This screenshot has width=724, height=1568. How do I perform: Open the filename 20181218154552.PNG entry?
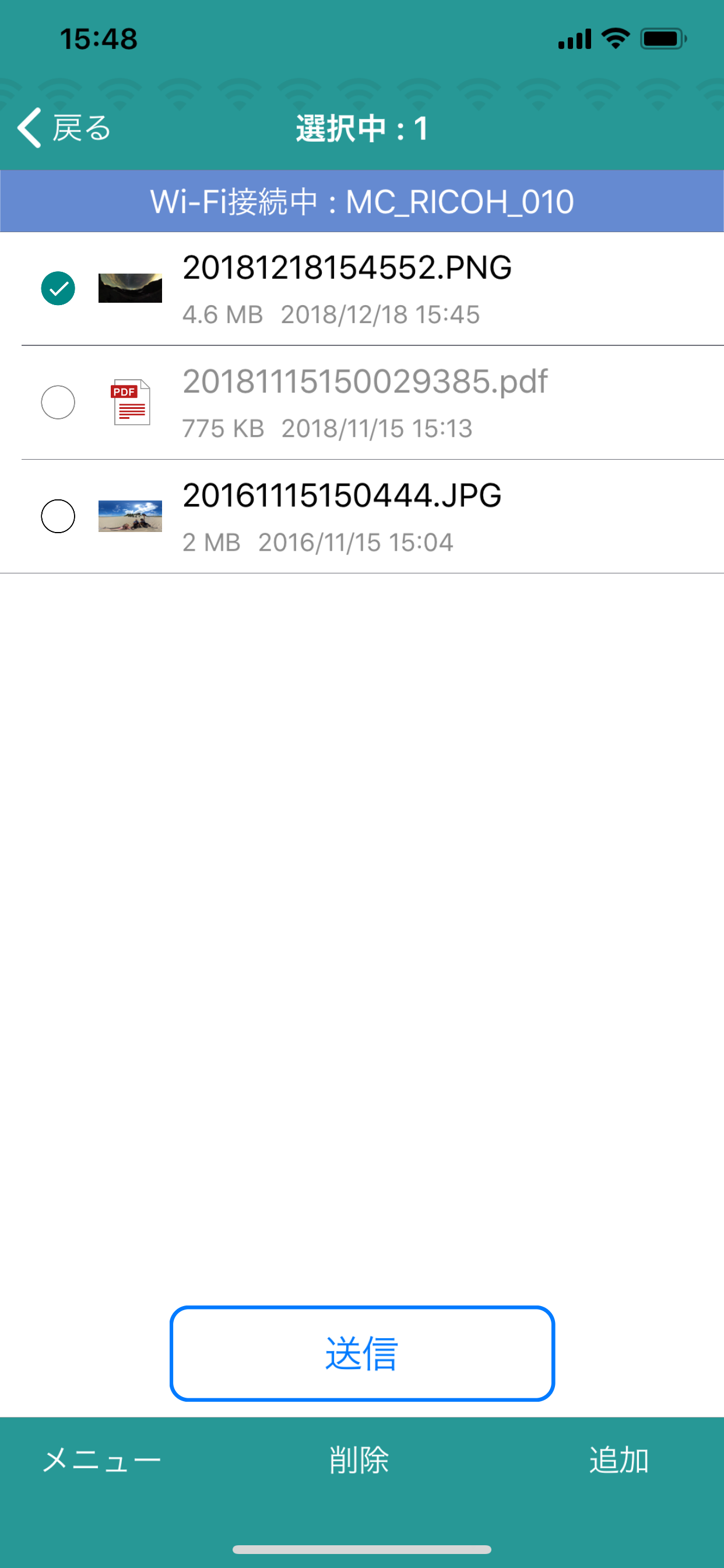pos(347,268)
